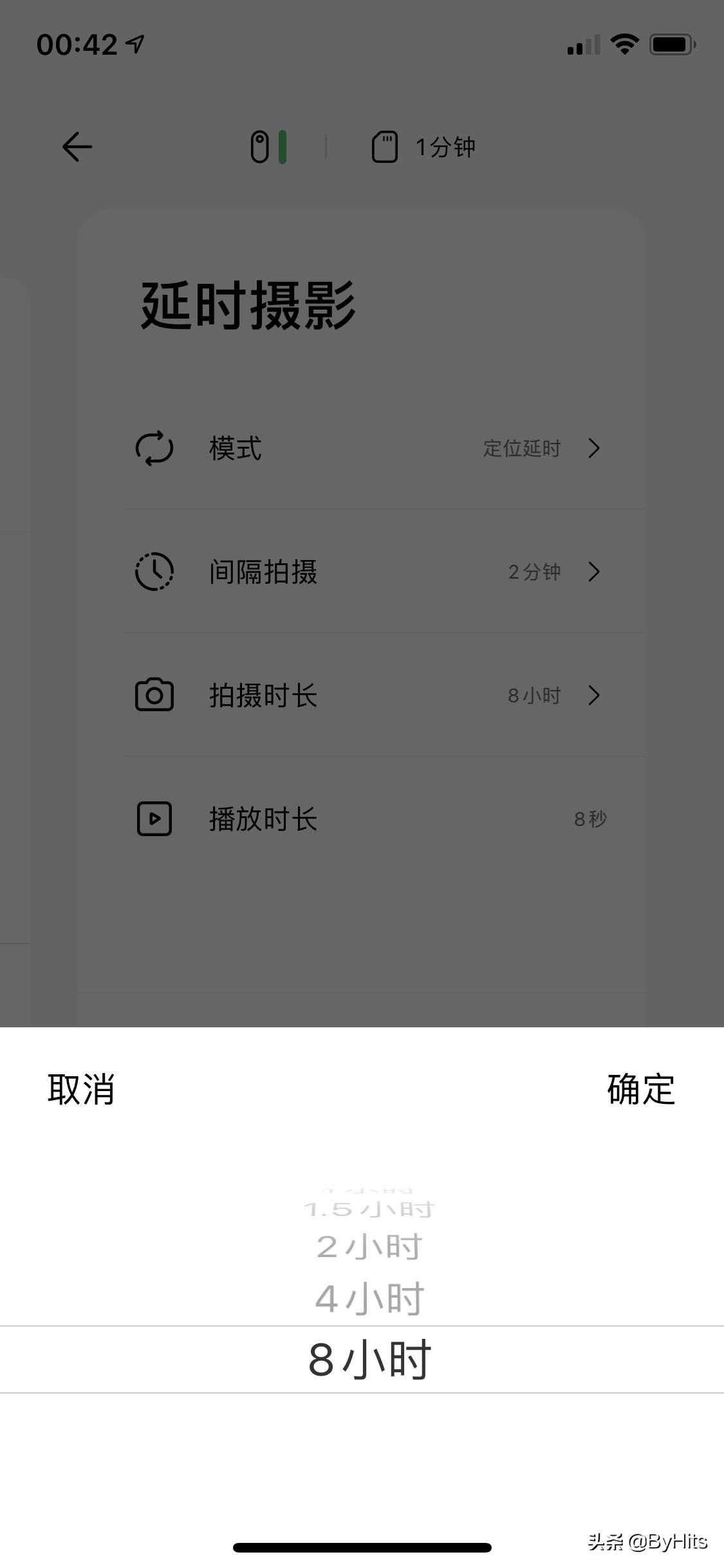Expand 间隔拍摄 interval options

[594, 572]
